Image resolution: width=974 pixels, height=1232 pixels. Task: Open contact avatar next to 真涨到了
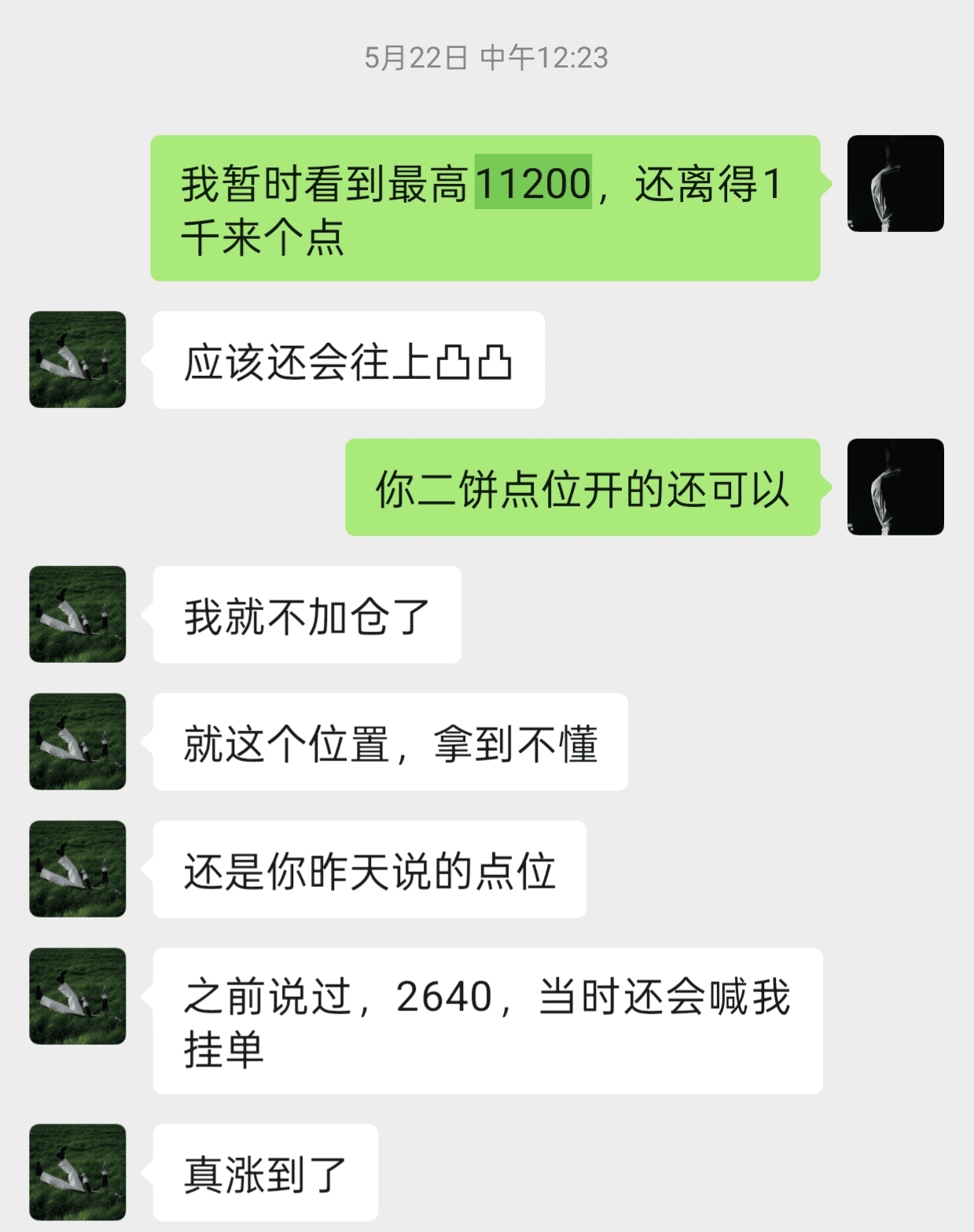click(x=78, y=1172)
